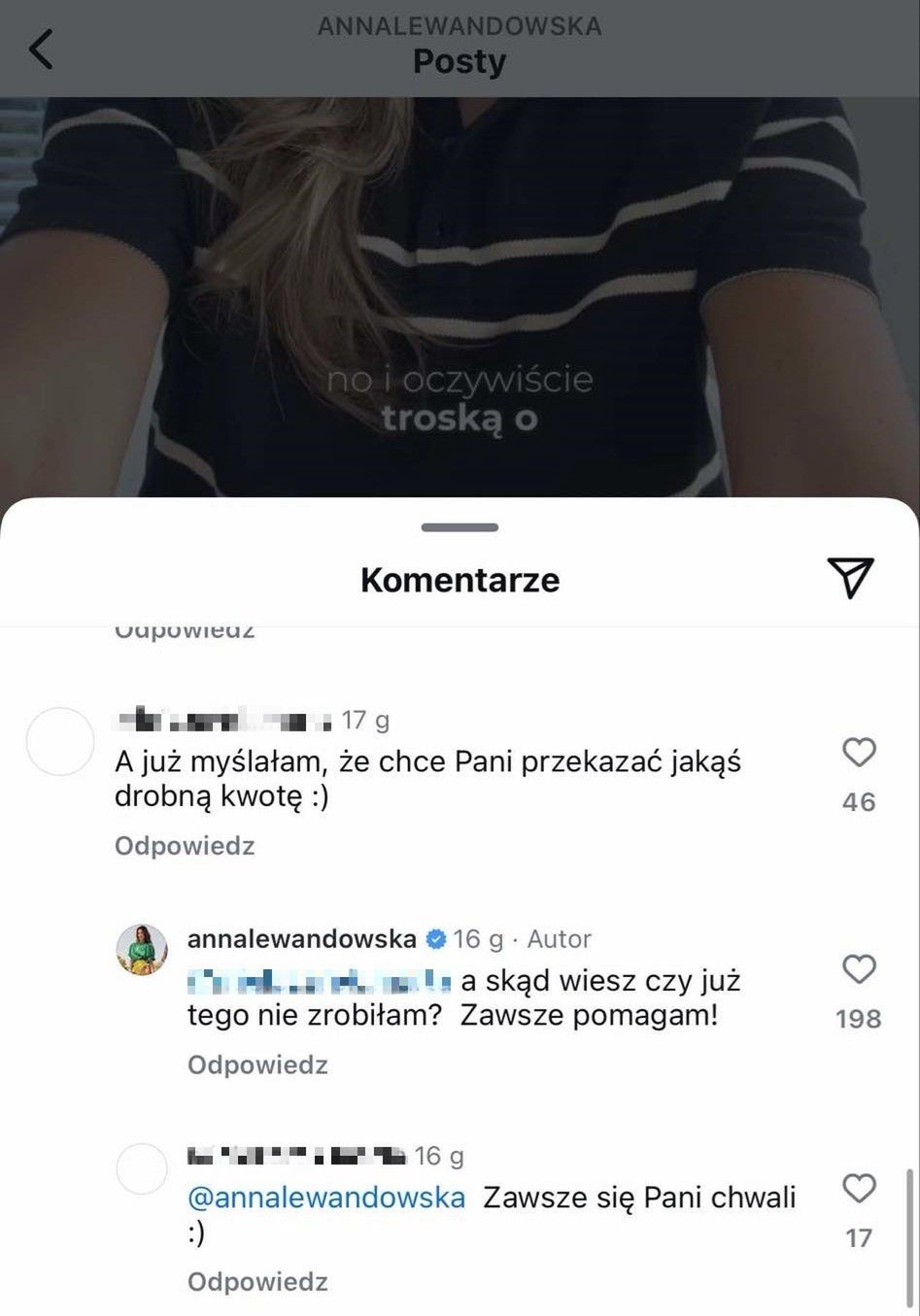
Task: Share the post via paper plane icon
Action: [x=850, y=578]
